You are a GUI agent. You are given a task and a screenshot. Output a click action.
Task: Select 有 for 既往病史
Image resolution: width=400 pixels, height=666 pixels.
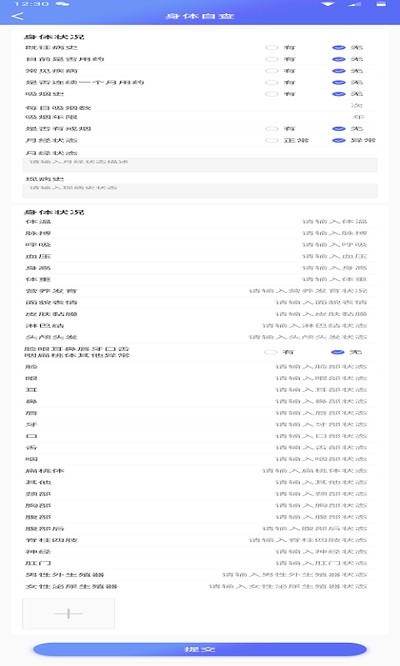(x=280, y=48)
